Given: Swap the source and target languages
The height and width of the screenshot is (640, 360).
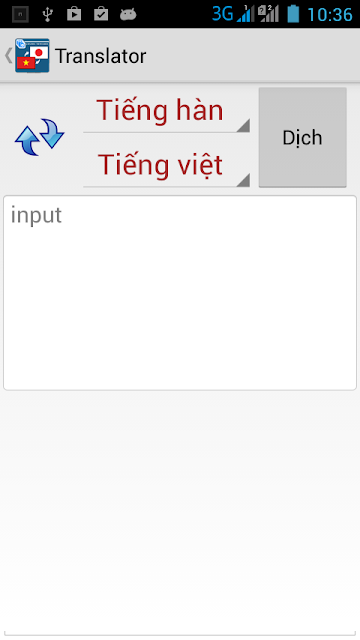Looking at the screenshot, I should (x=40, y=137).
